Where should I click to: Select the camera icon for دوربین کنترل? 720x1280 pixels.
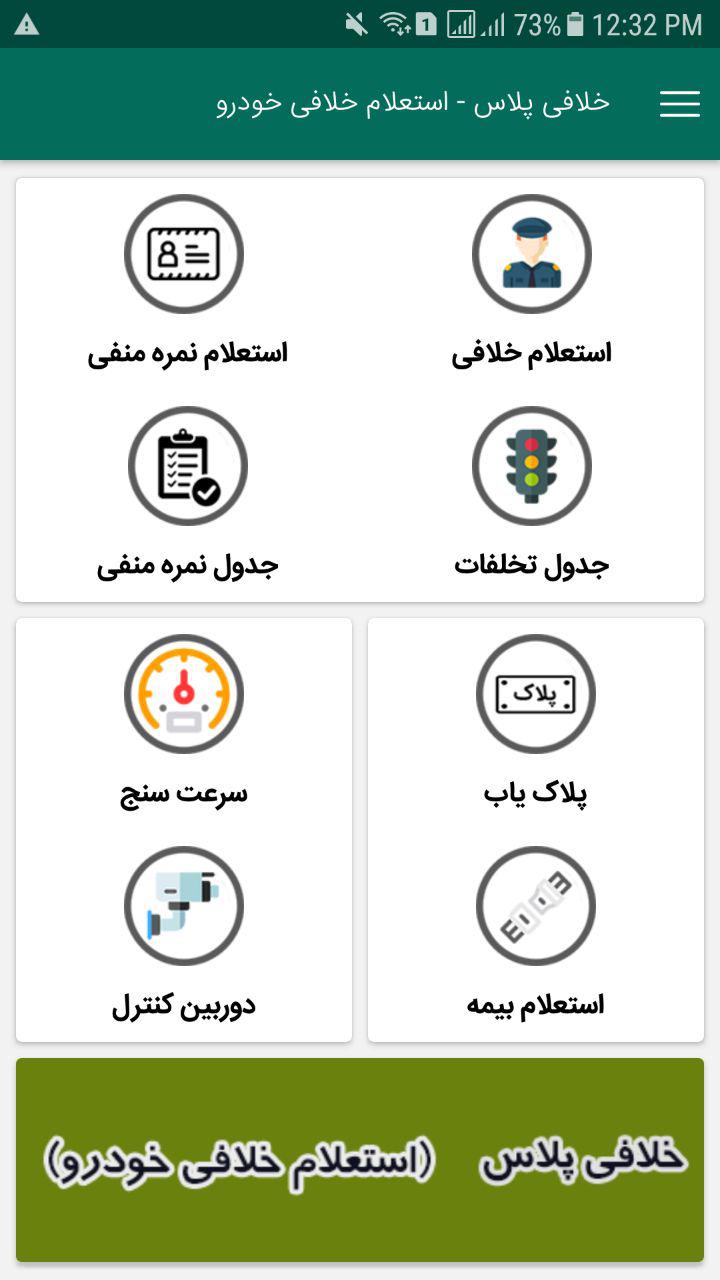point(184,906)
